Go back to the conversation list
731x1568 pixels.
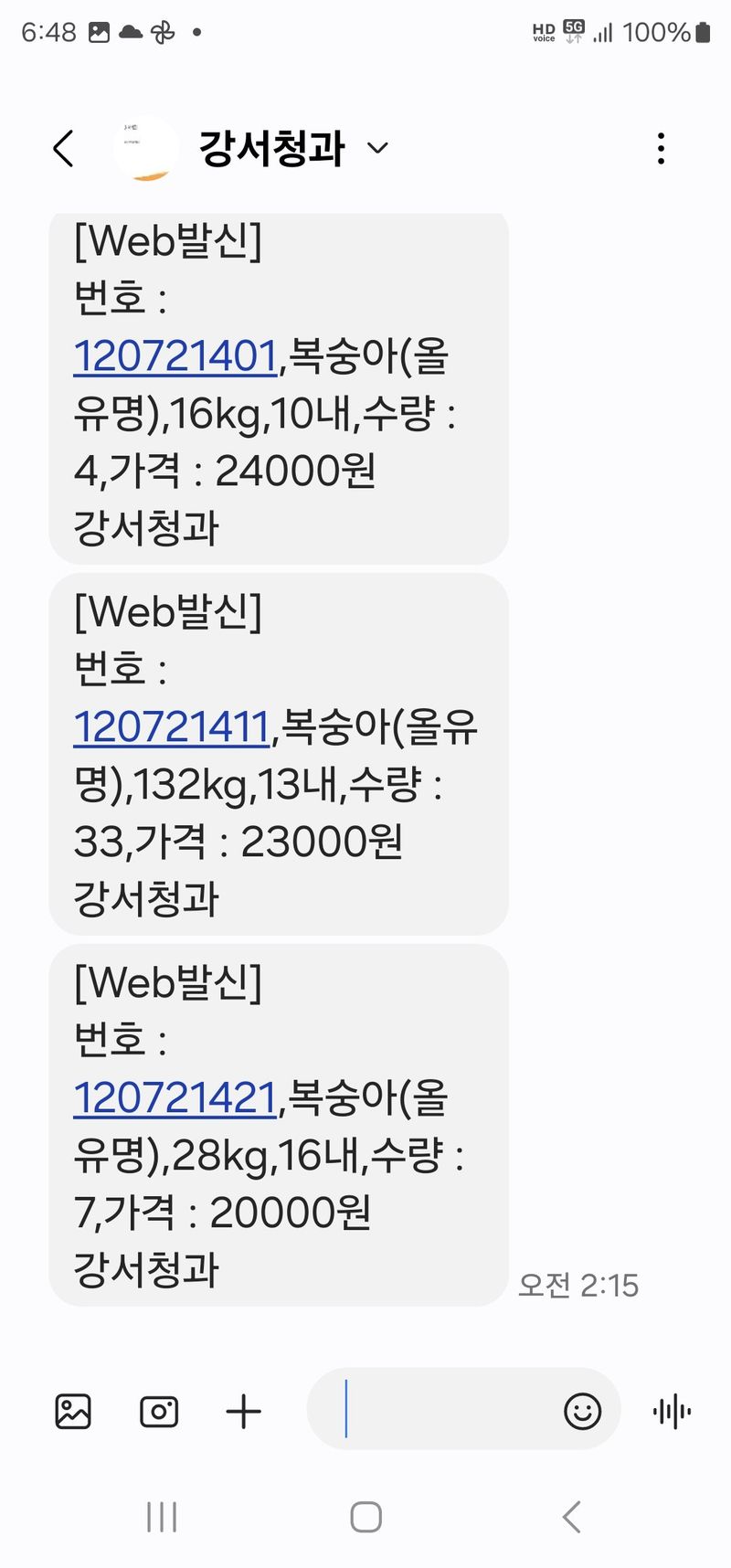pos(63,148)
